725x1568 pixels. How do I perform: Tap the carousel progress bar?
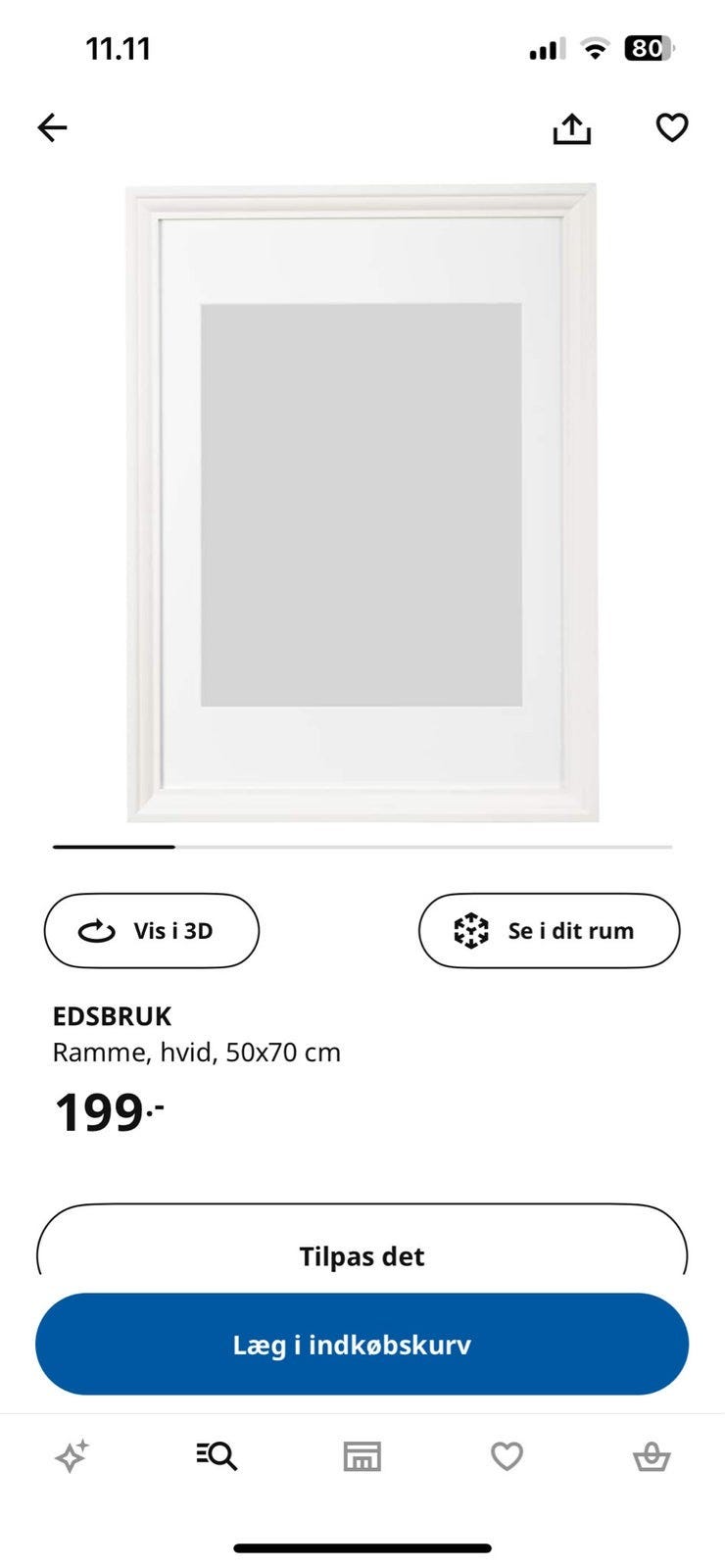(x=362, y=846)
